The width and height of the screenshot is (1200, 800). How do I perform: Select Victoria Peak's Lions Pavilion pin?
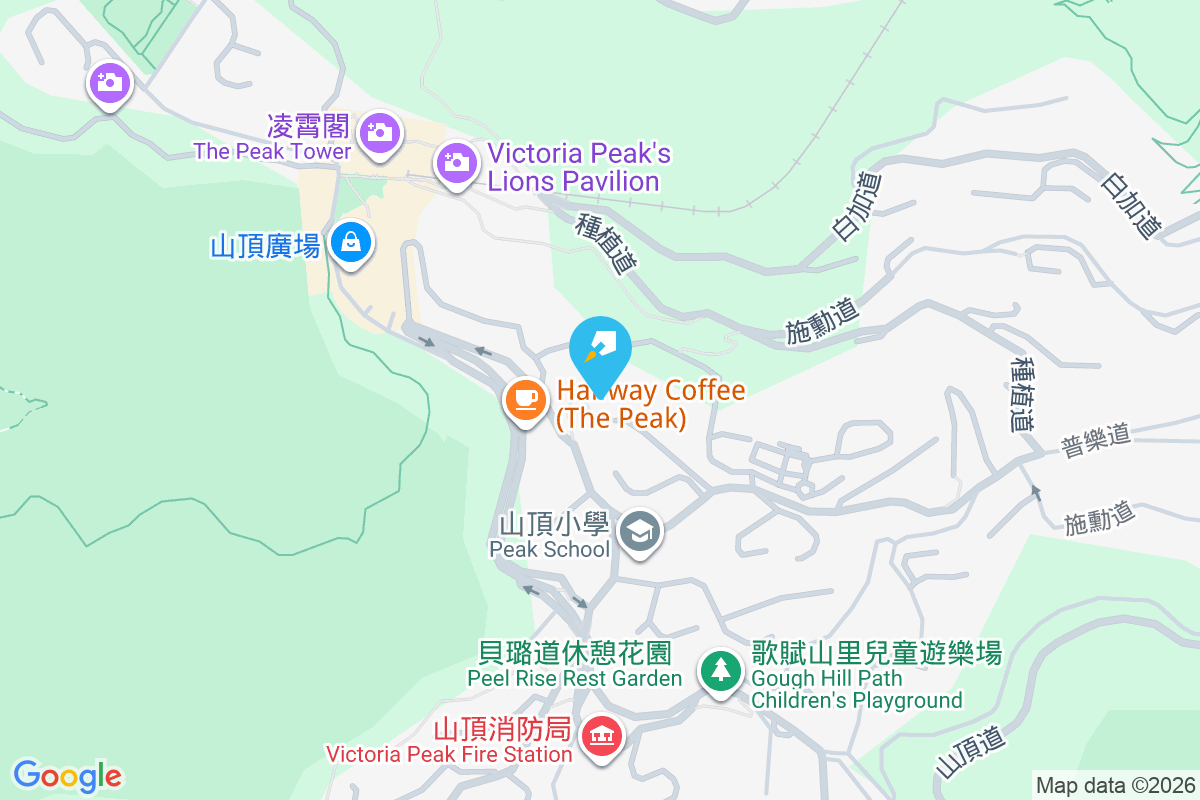click(456, 162)
